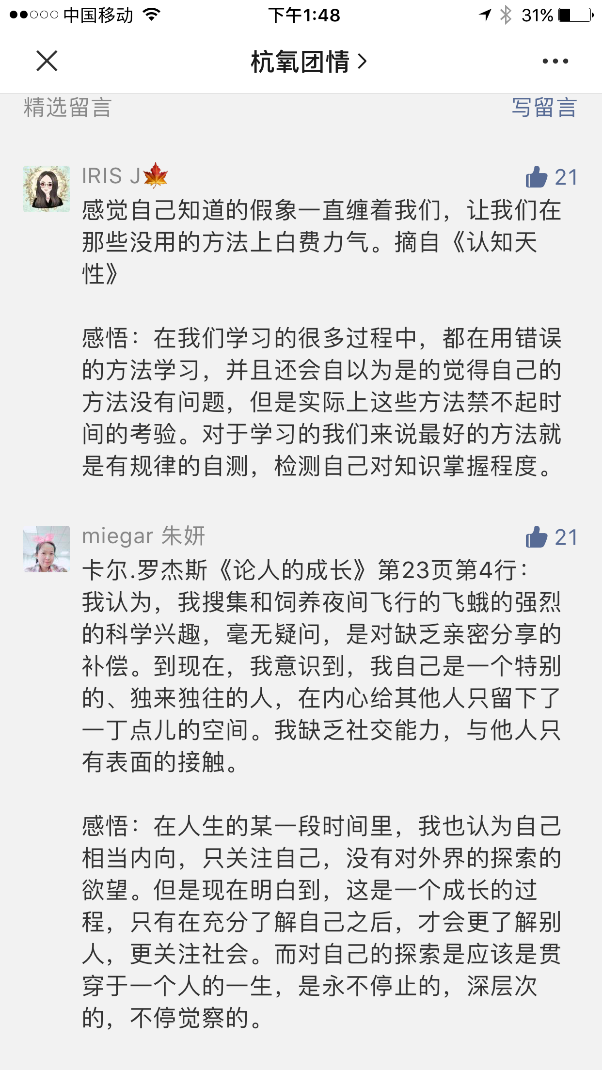Open the overflow menu with three dots

[x=555, y=62]
